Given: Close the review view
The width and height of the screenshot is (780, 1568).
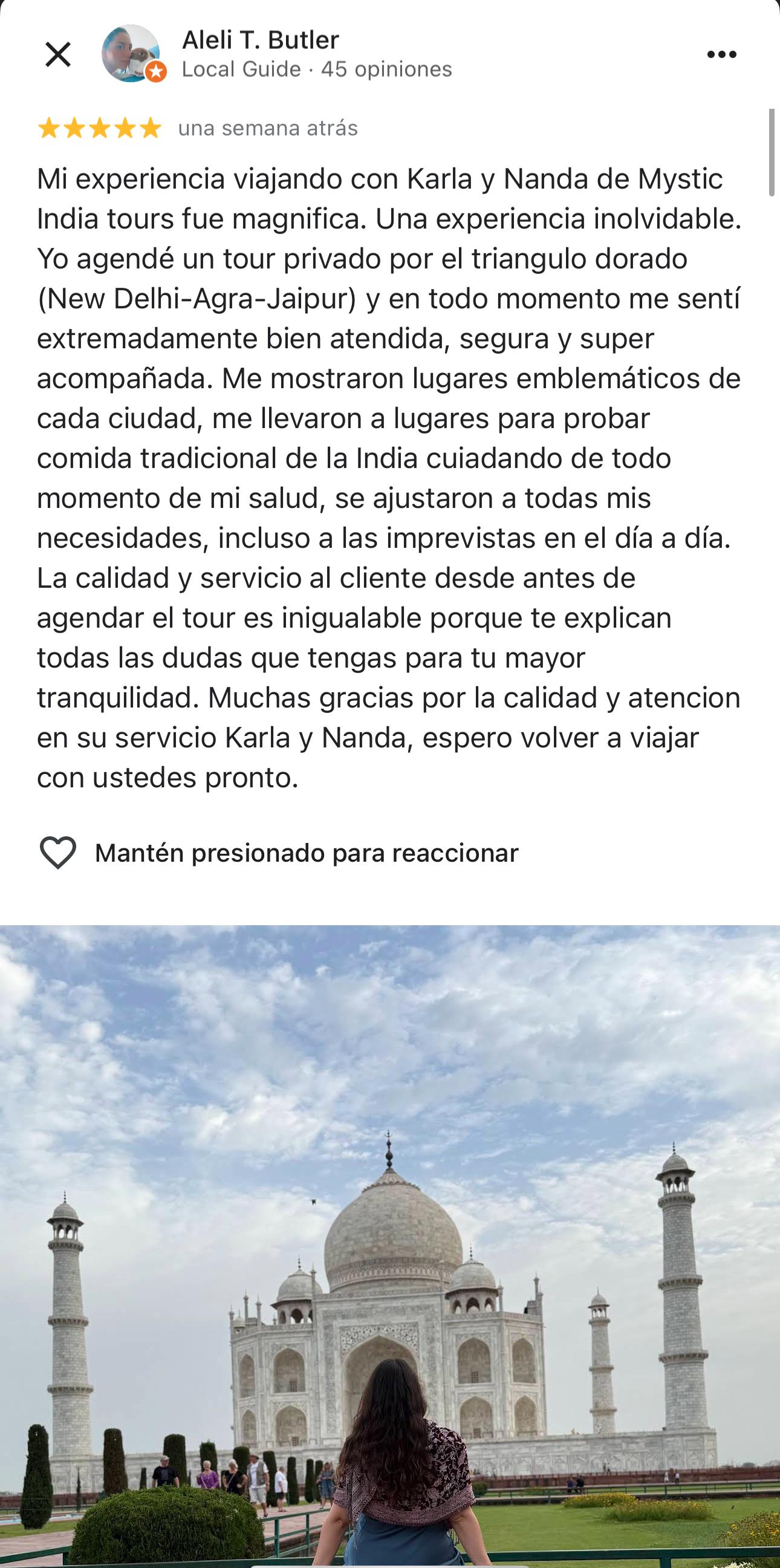Looking at the screenshot, I should 58,55.
